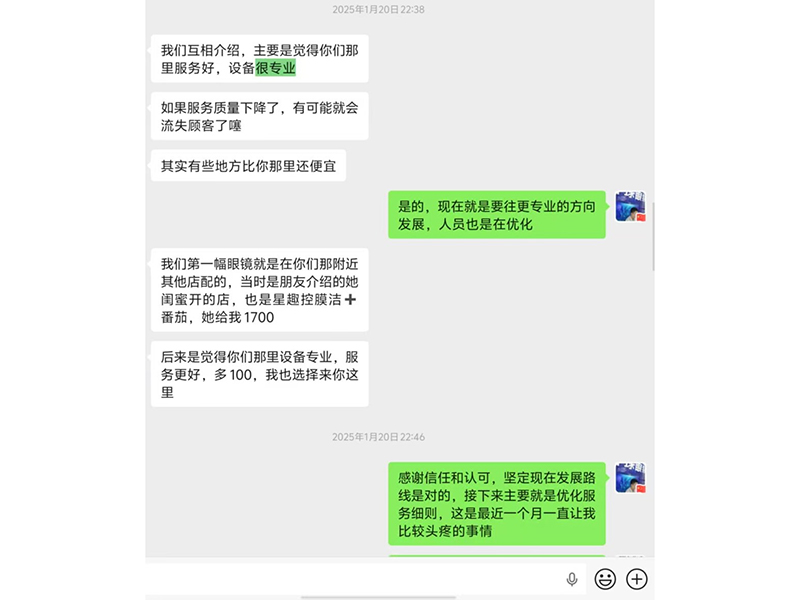This screenshot has width=800, height=600.
Task: Tap sender avatar beside 是的，现在就是要往更专业 message
Action: (630, 206)
